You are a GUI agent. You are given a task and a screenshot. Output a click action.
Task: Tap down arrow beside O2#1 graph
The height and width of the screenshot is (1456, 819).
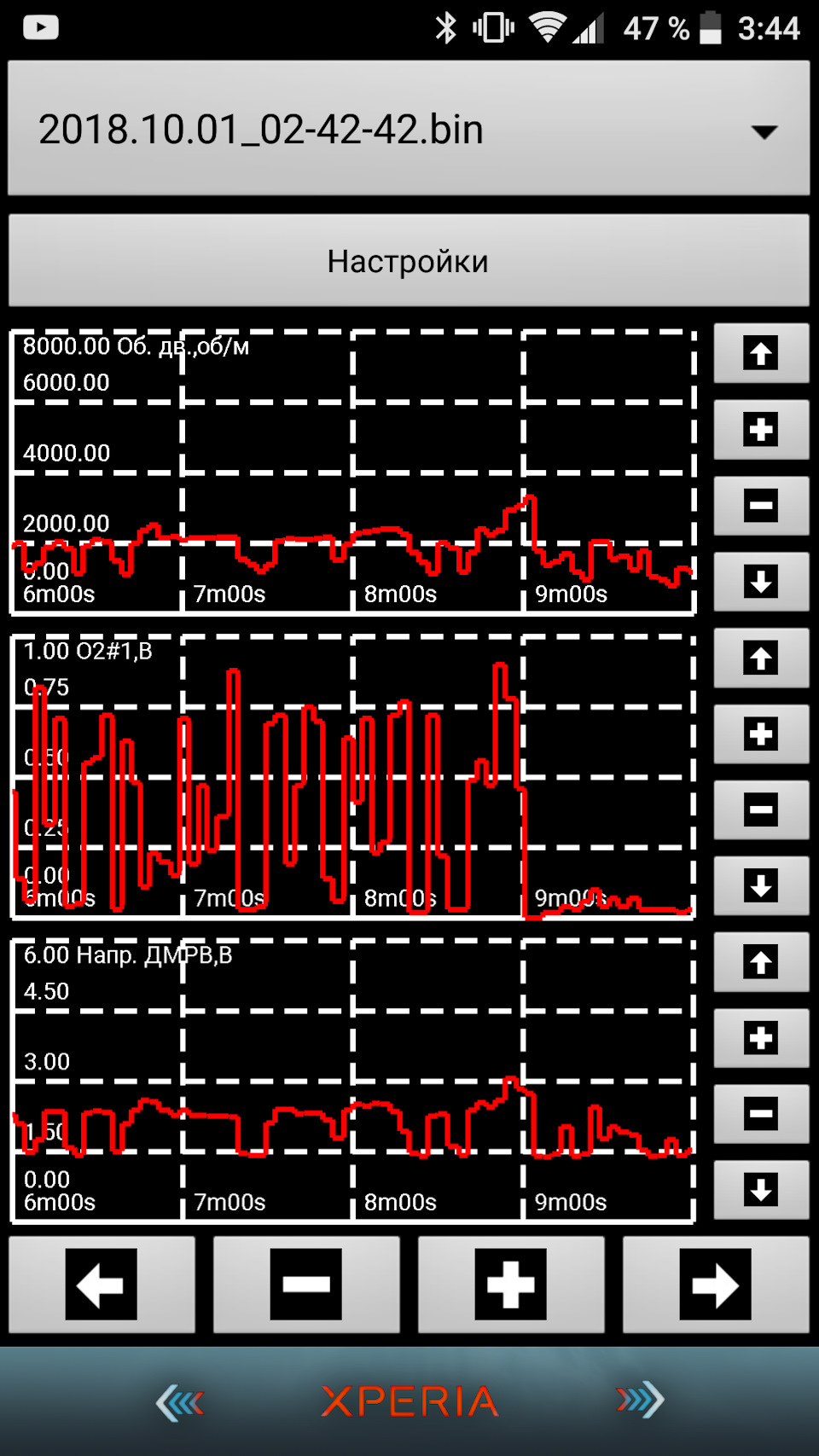(760, 885)
